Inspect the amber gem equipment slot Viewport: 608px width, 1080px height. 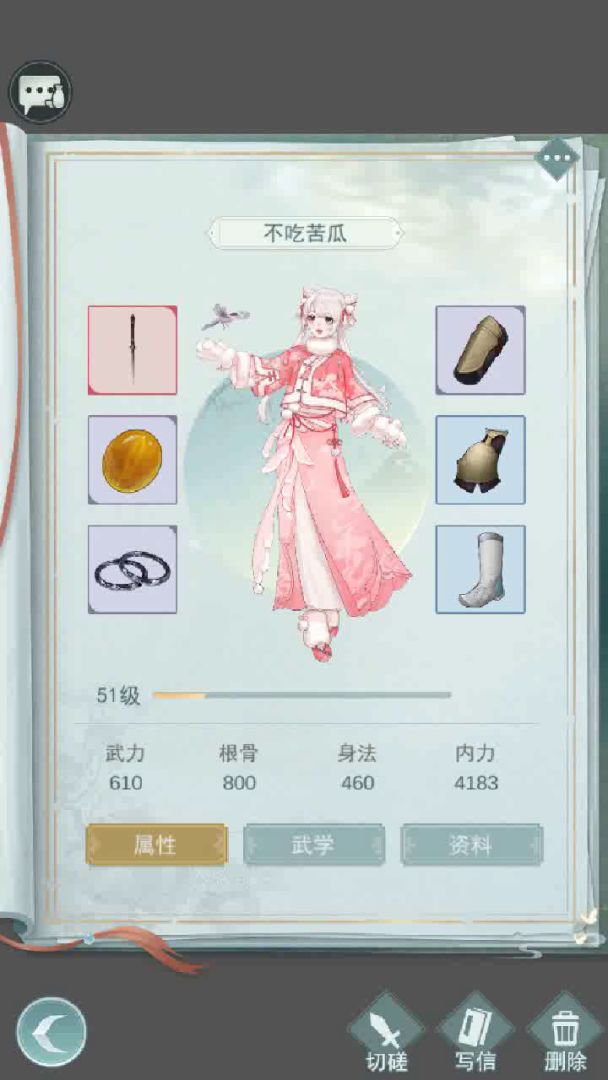pyautogui.click(x=132, y=460)
